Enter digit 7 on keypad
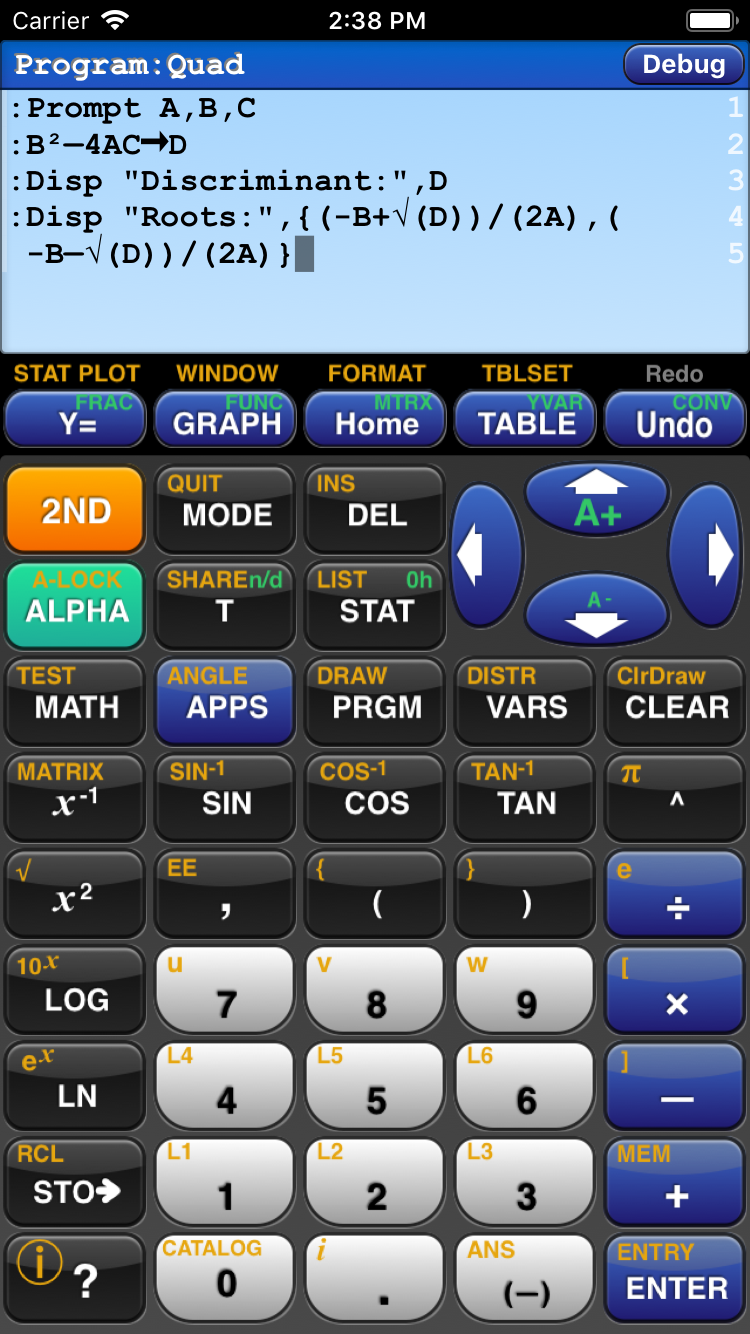 226,992
